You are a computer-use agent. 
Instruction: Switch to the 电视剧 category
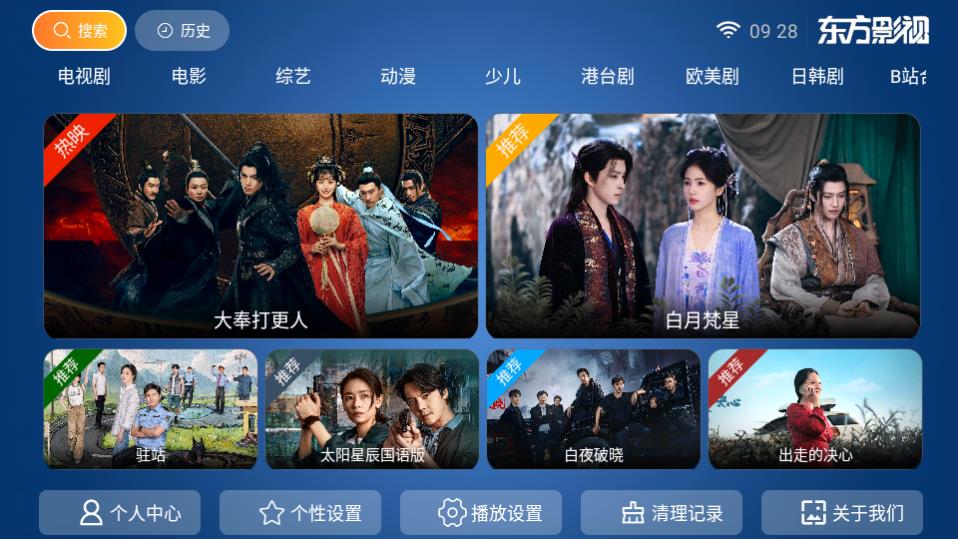[84, 77]
